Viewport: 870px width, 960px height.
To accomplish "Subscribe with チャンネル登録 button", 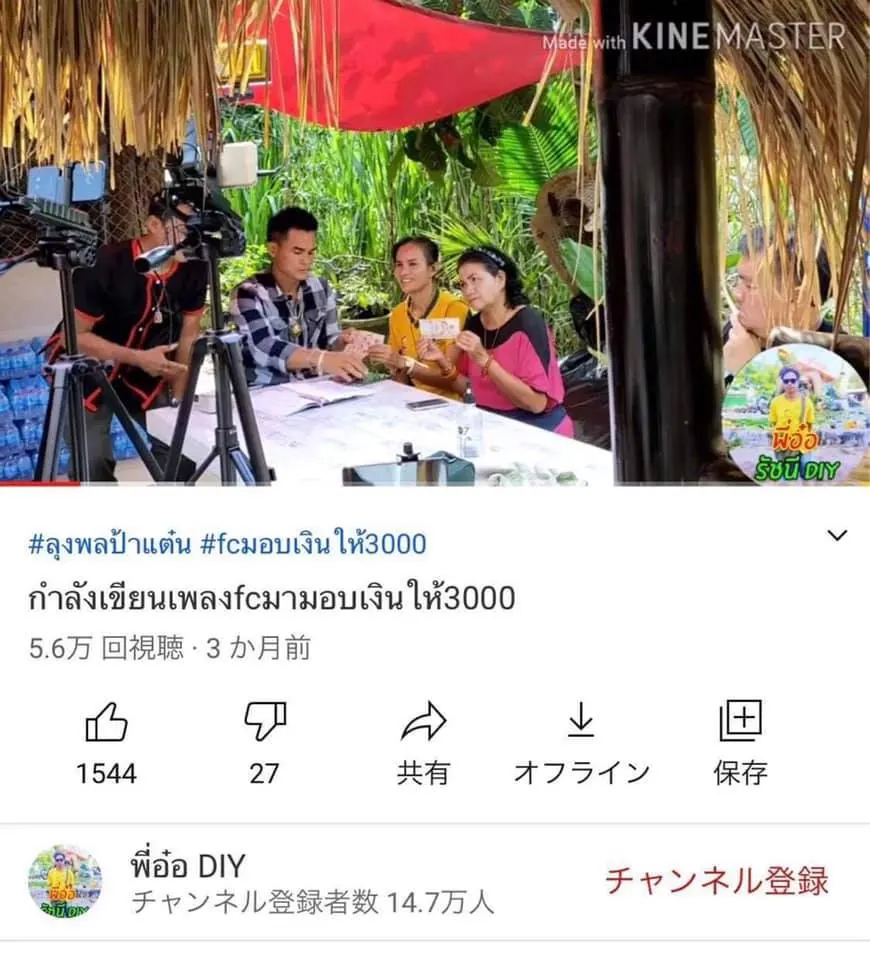I will pos(716,881).
